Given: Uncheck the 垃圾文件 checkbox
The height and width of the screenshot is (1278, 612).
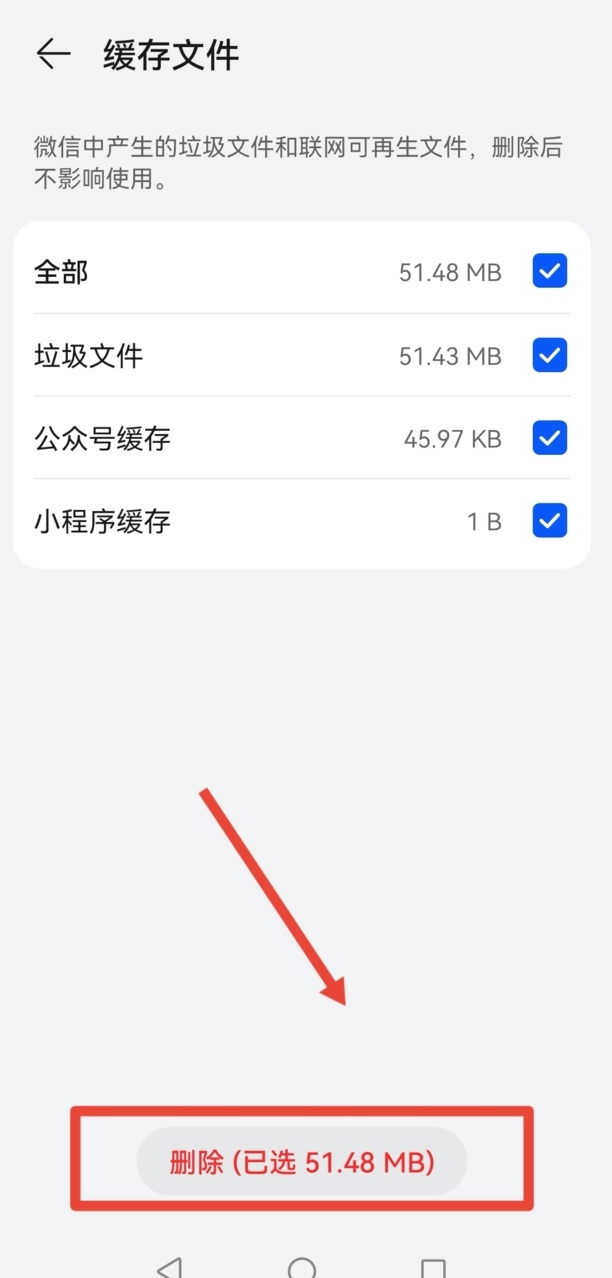Looking at the screenshot, I should 550,355.
